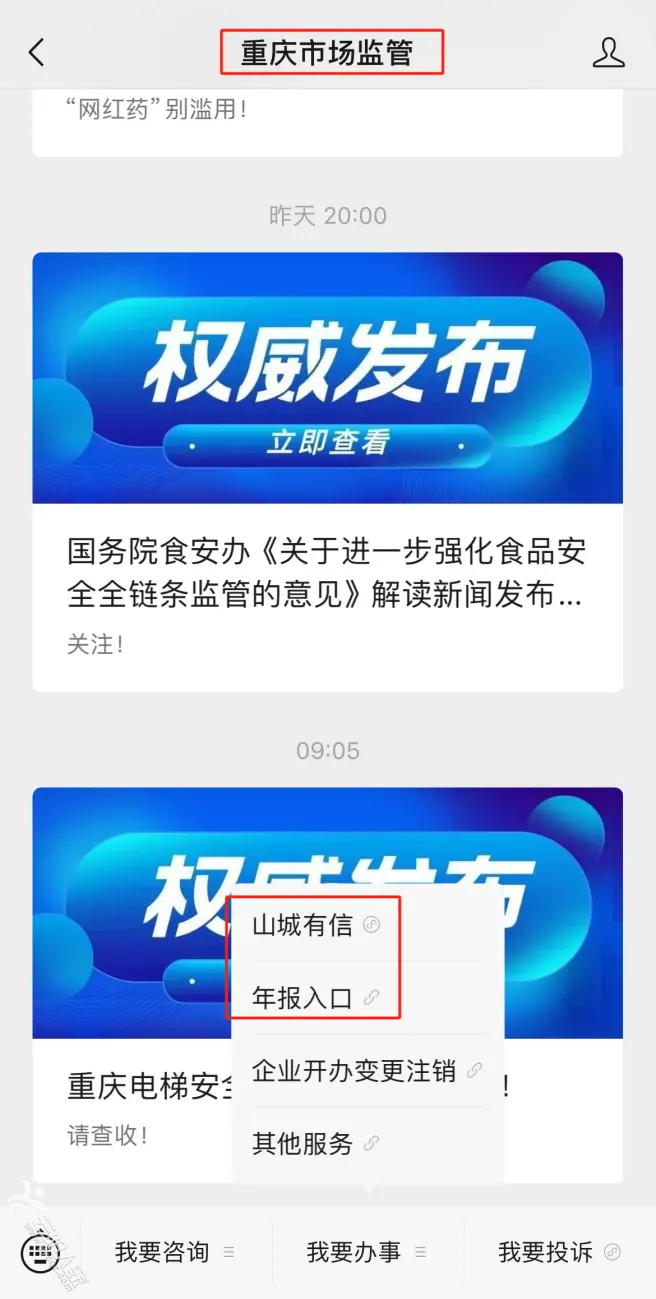The image size is (656, 1299).
Task: Open the 重庆电梯安全 article card
Action: [x=130, y=1100]
